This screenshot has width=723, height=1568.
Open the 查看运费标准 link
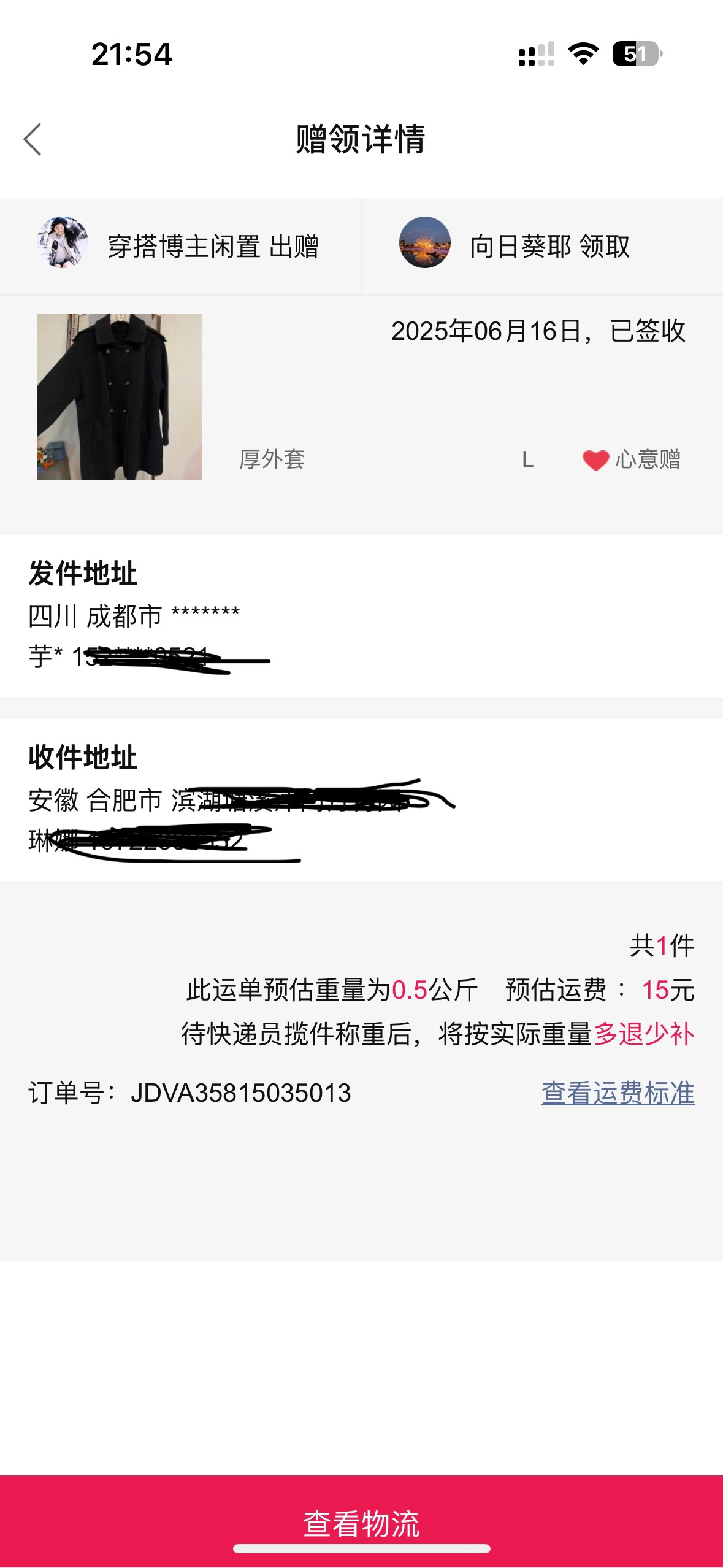618,1093
